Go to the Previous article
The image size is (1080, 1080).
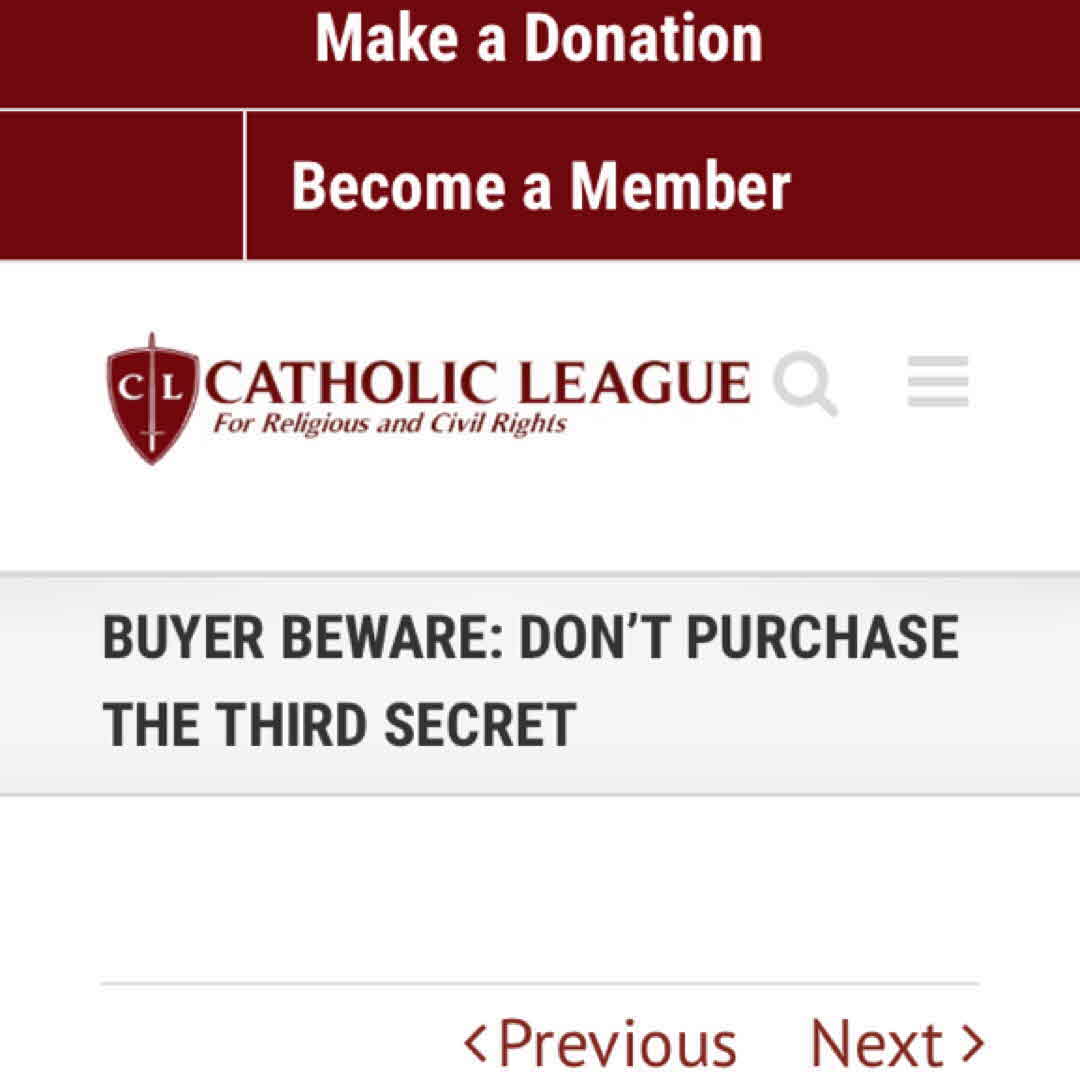(x=602, y=1044)
